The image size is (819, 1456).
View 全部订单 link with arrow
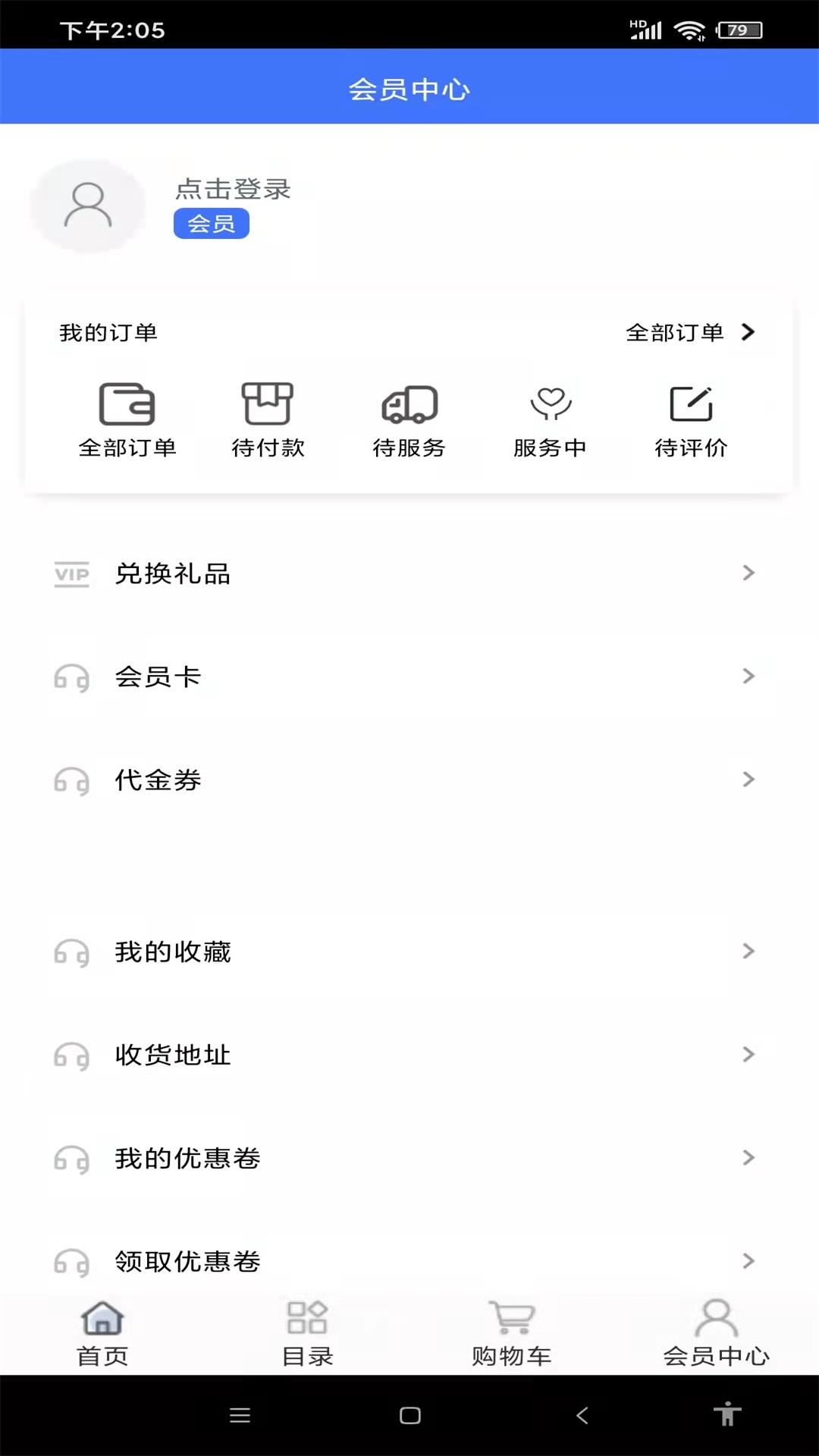tap(689, 332)
